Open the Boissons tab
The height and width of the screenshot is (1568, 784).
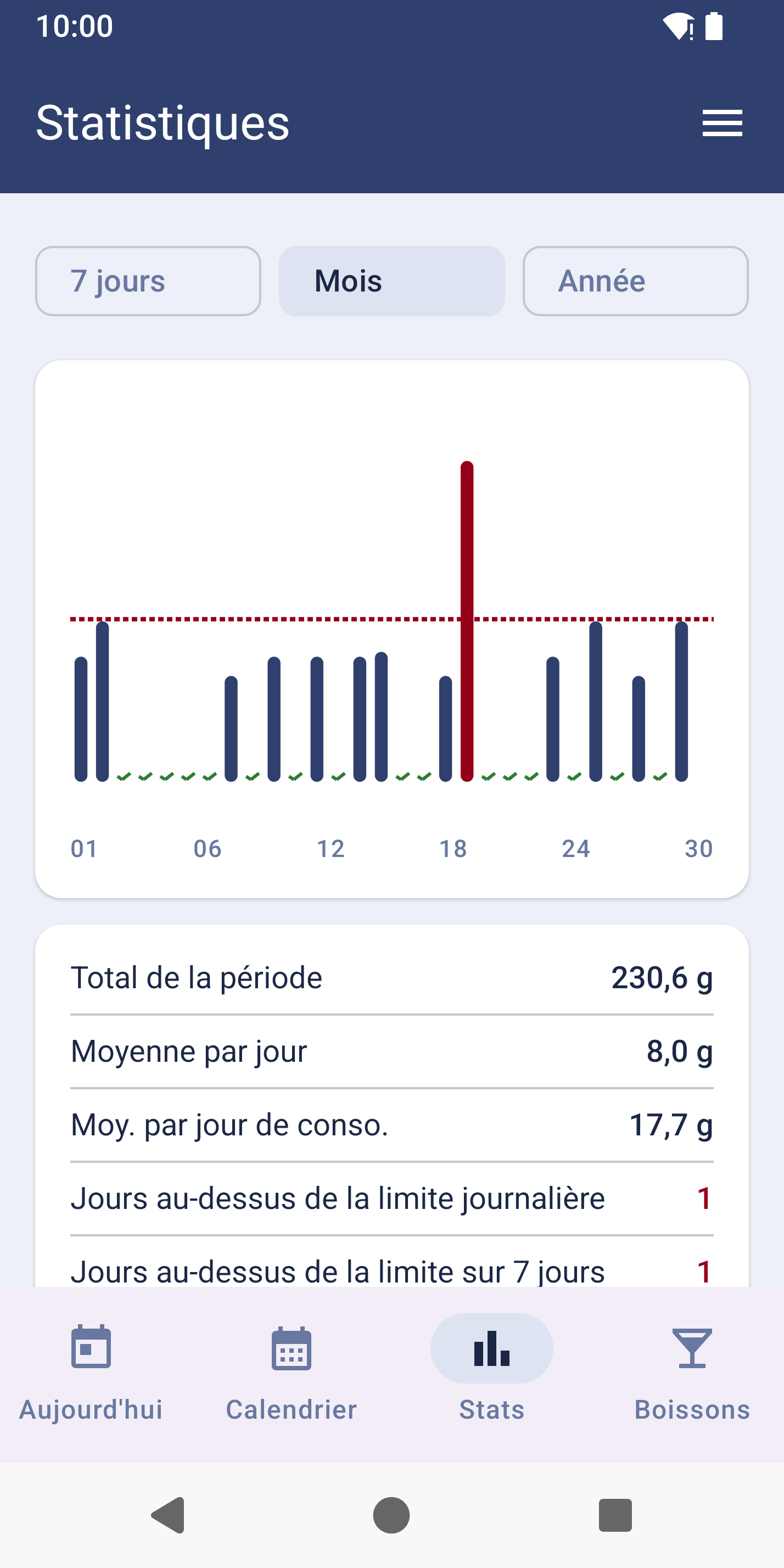(x=692, y=1374)
